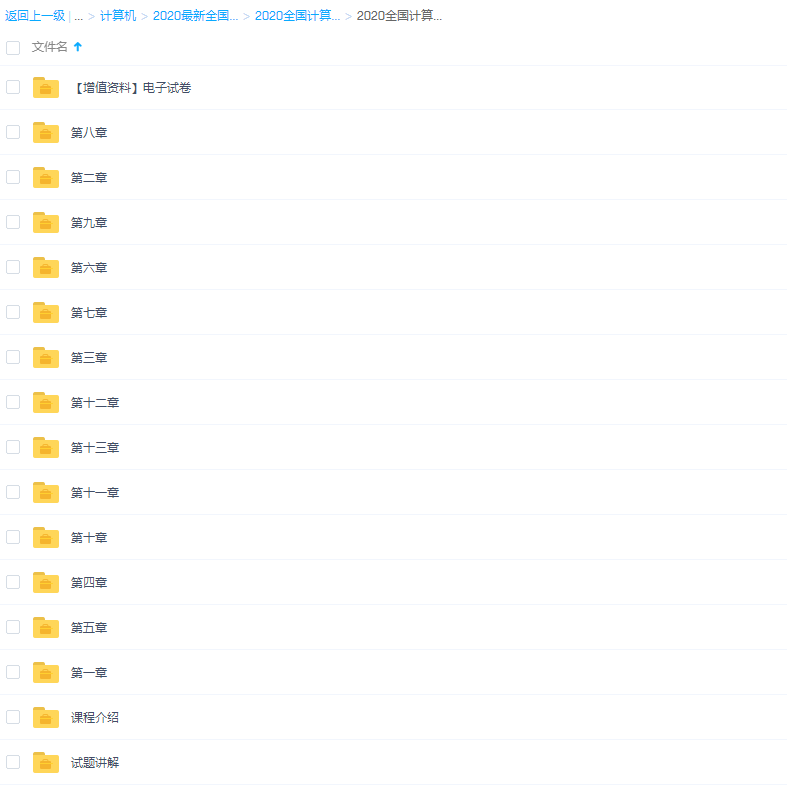Screen dimensions: 787x786
Task: Select the checkbox for 第十章
Action: click(x=13, y=537)
